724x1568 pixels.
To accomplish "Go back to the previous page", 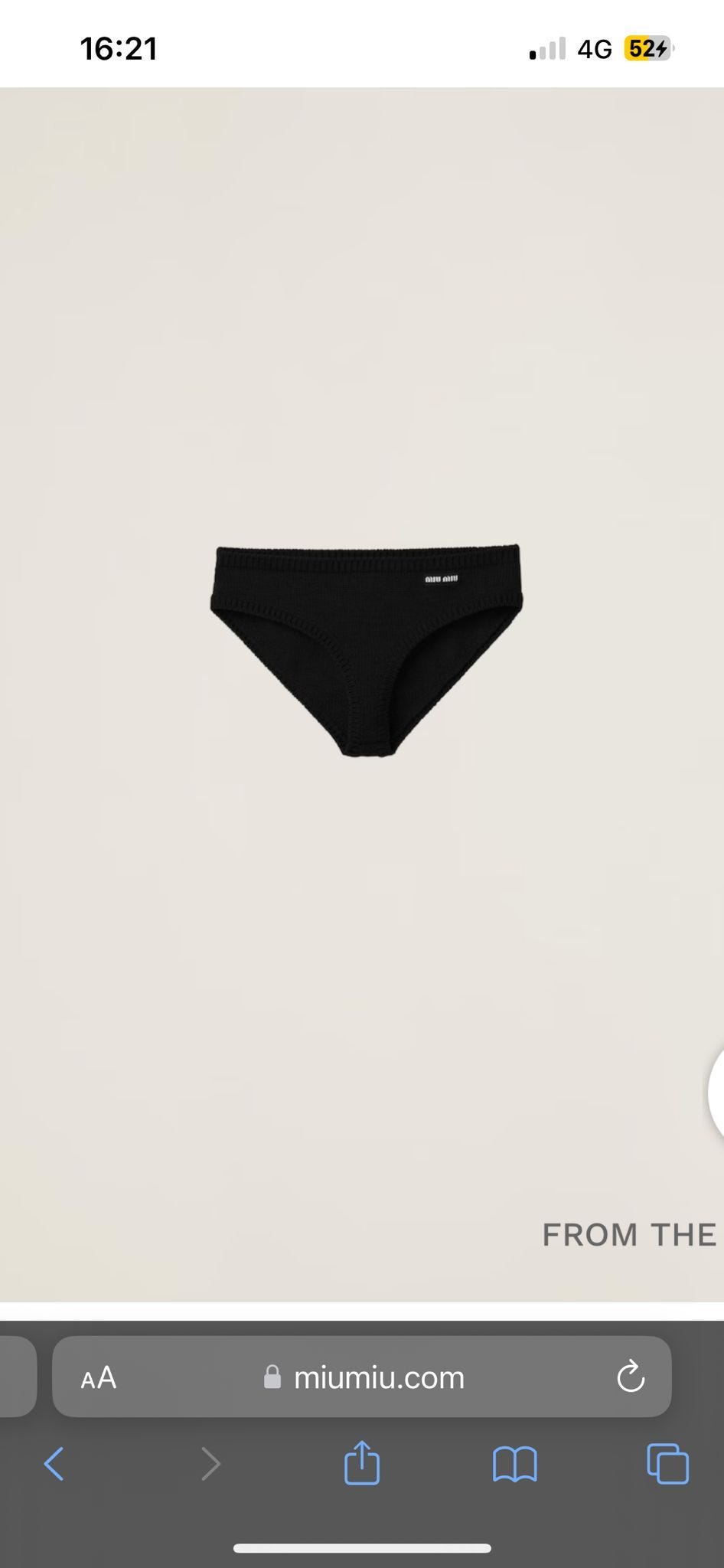I will (x=54, y=1464).
